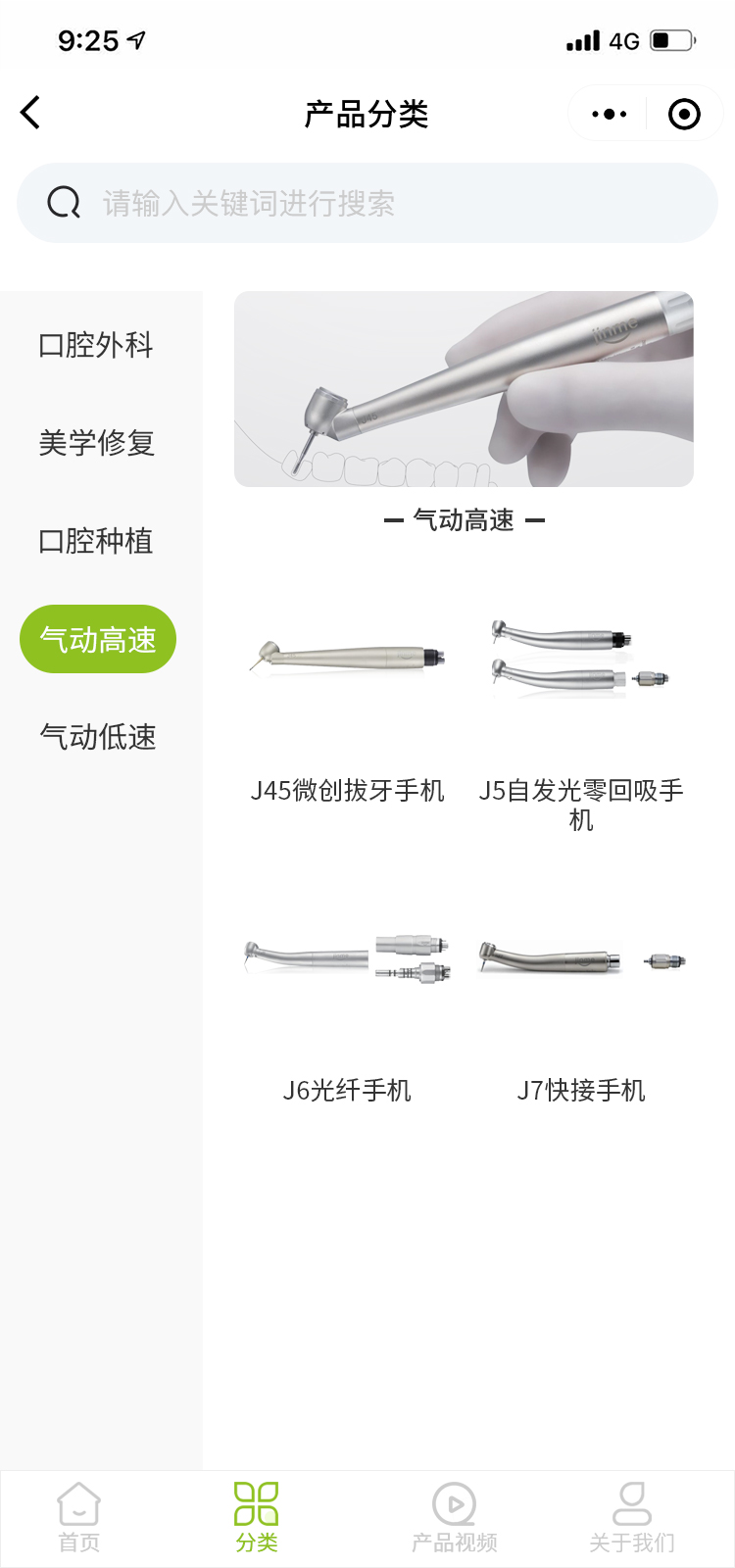Switch to the 关于我们 tab
735x1568 pixels.
click(x=632, y=1517)
